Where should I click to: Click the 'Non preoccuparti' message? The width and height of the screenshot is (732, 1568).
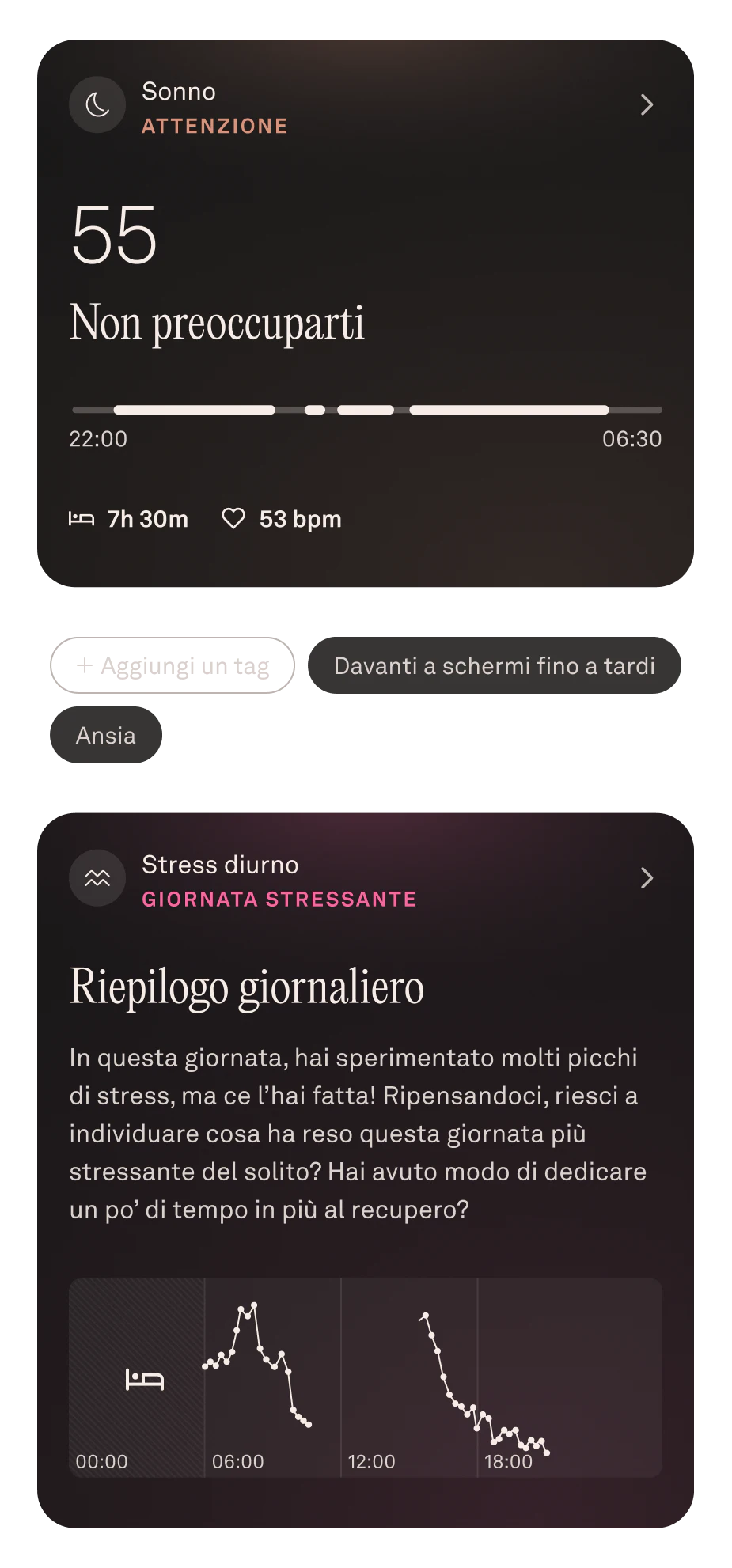(x=218, y=322)
